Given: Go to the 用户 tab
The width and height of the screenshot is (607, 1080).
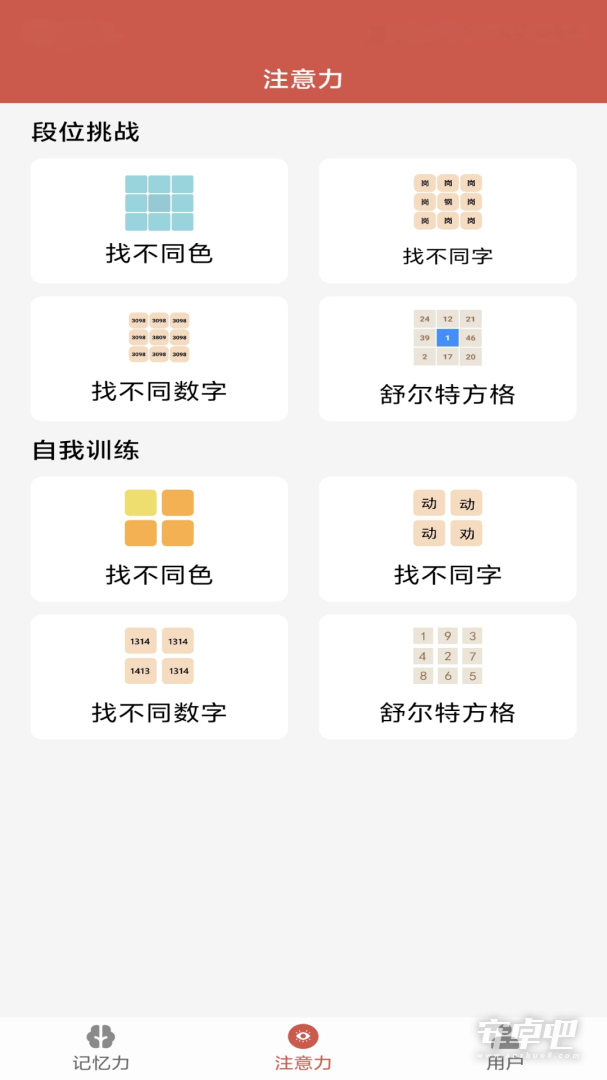Looking at the screenshot, I should tap(505, 1048).
